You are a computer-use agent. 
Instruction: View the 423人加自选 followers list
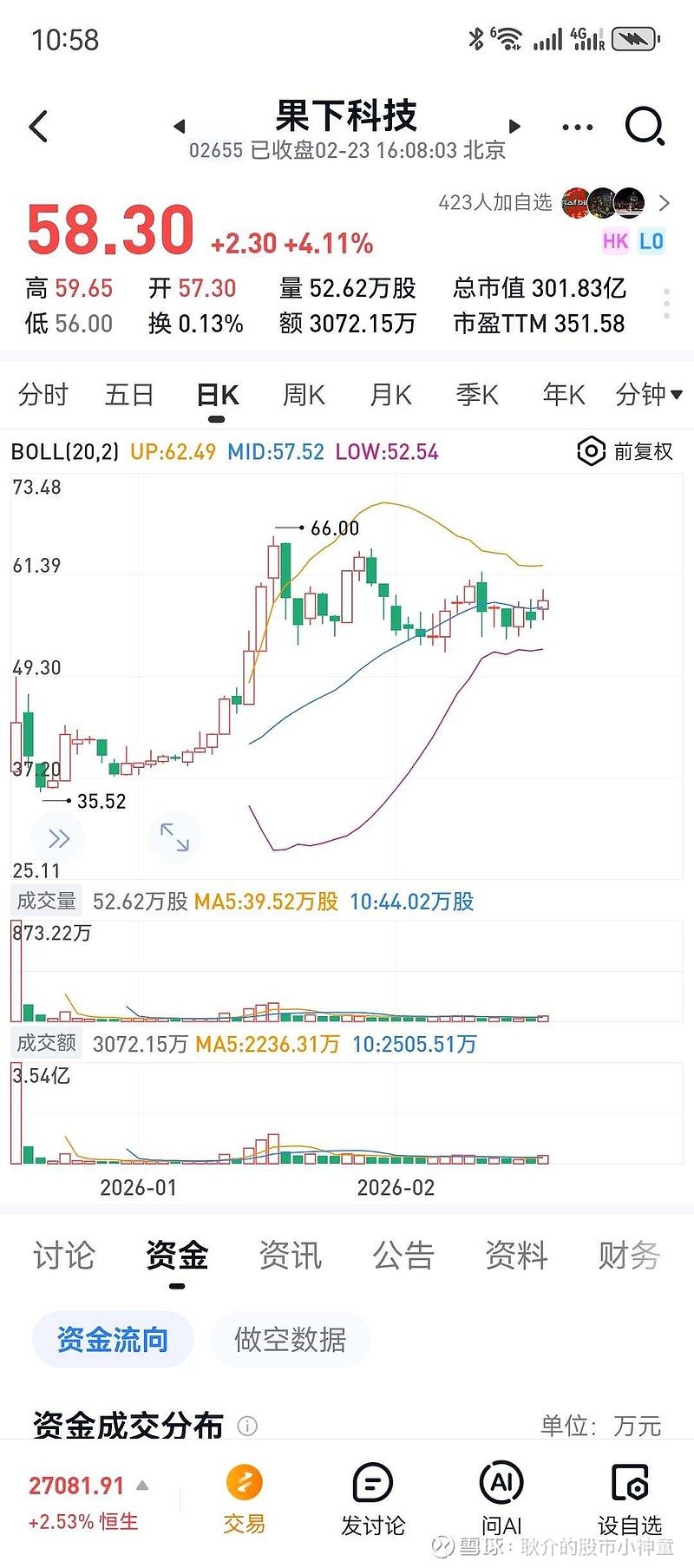[x=553, y=203]
